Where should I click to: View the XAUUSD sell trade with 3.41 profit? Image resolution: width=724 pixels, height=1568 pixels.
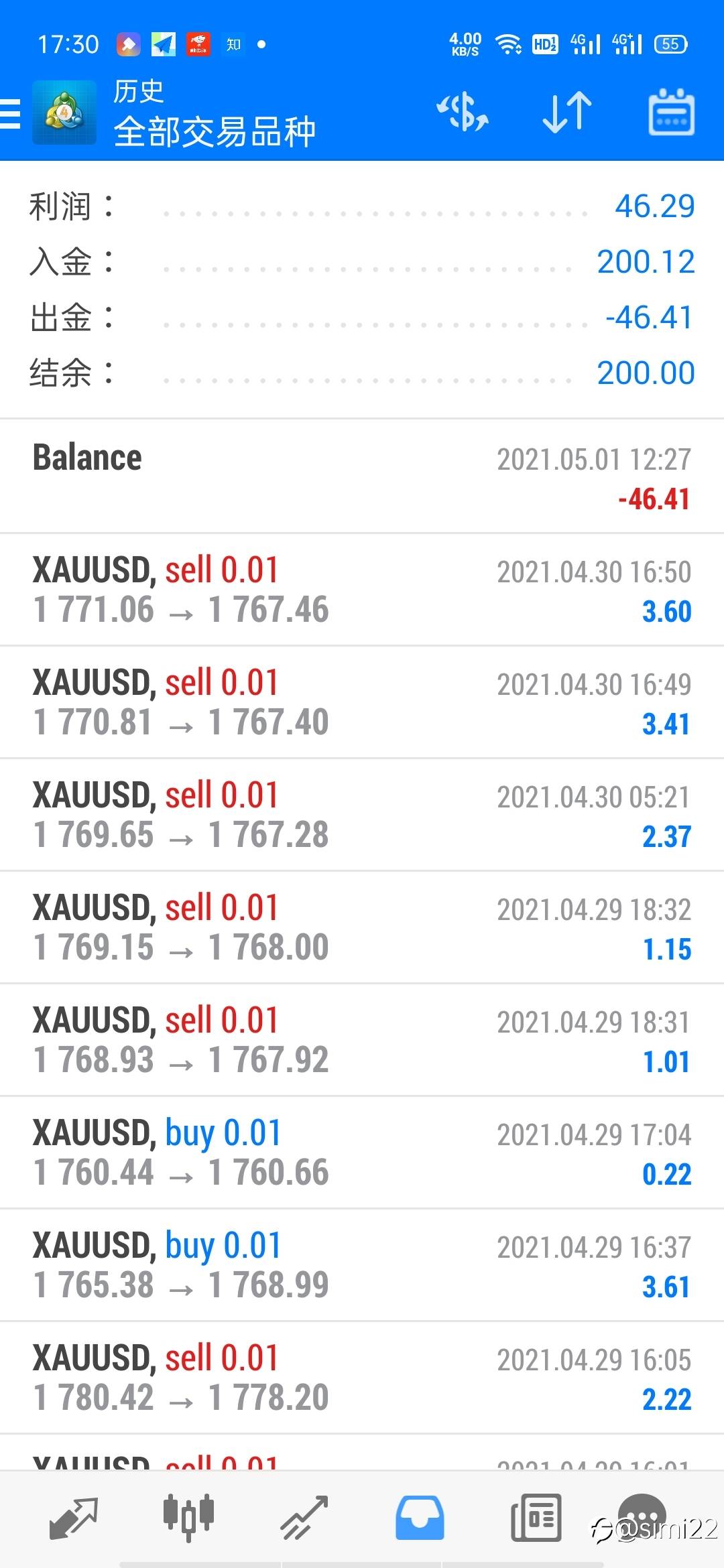[x=362, y=702]
